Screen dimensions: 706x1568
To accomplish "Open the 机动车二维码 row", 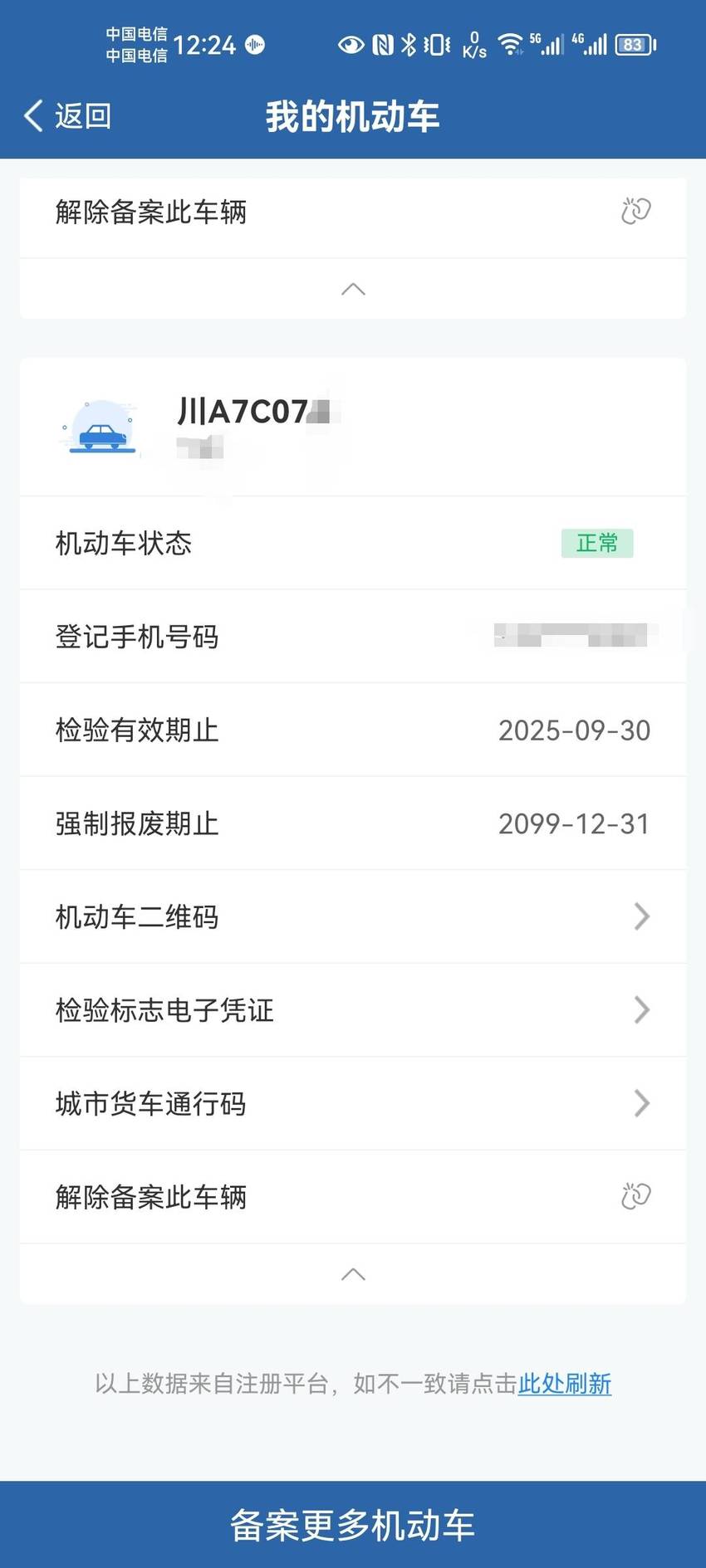I will (x=353, y=916).
